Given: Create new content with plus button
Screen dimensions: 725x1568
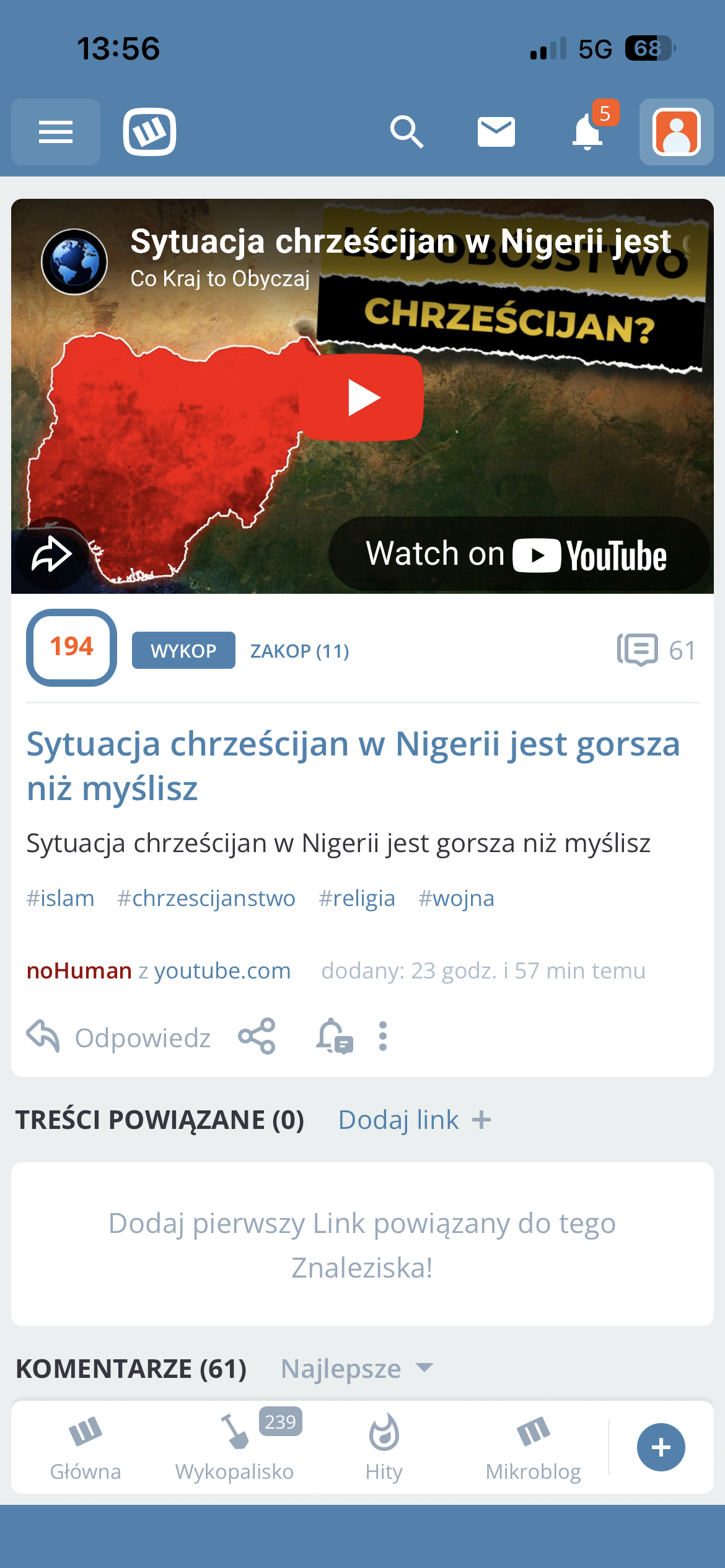Looking at the screenshot, I should click(x=661, y=1447).
